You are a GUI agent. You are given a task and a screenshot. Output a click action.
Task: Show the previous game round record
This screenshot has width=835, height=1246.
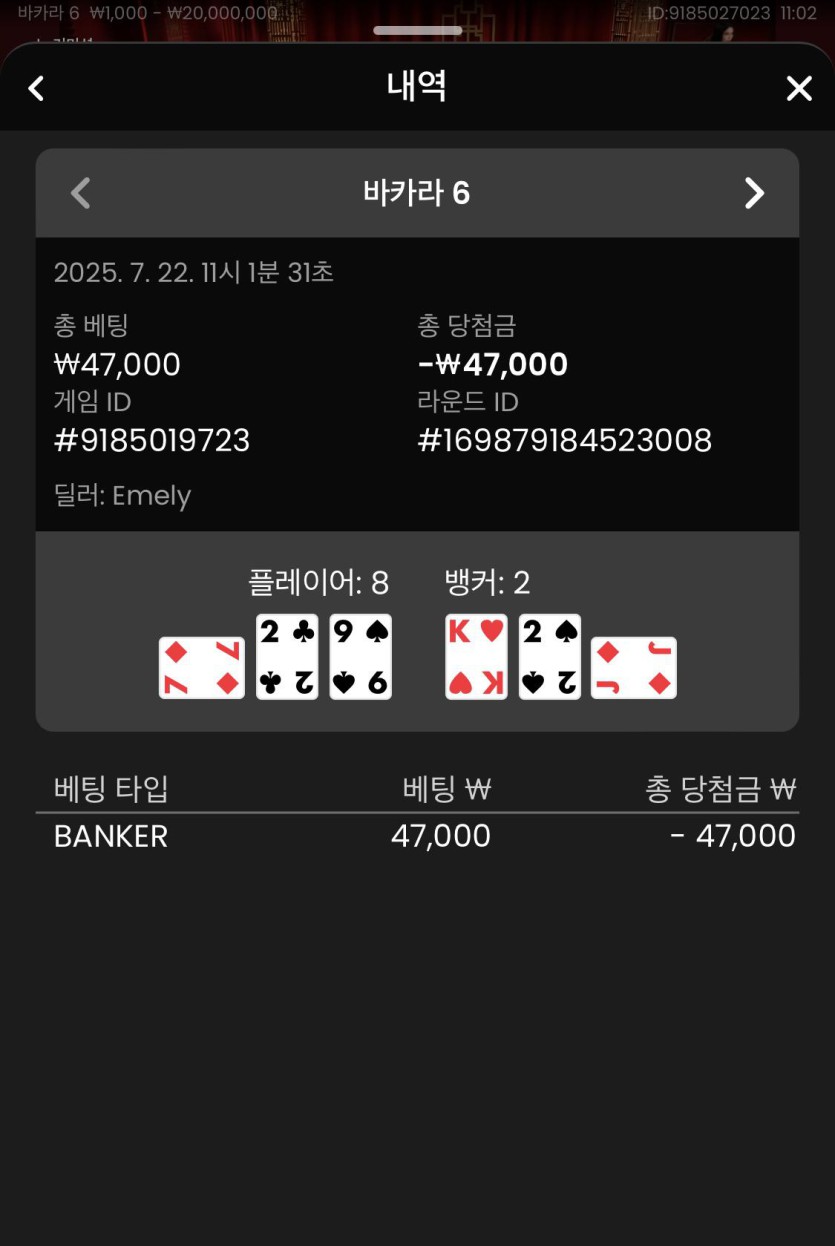[81, 193]
